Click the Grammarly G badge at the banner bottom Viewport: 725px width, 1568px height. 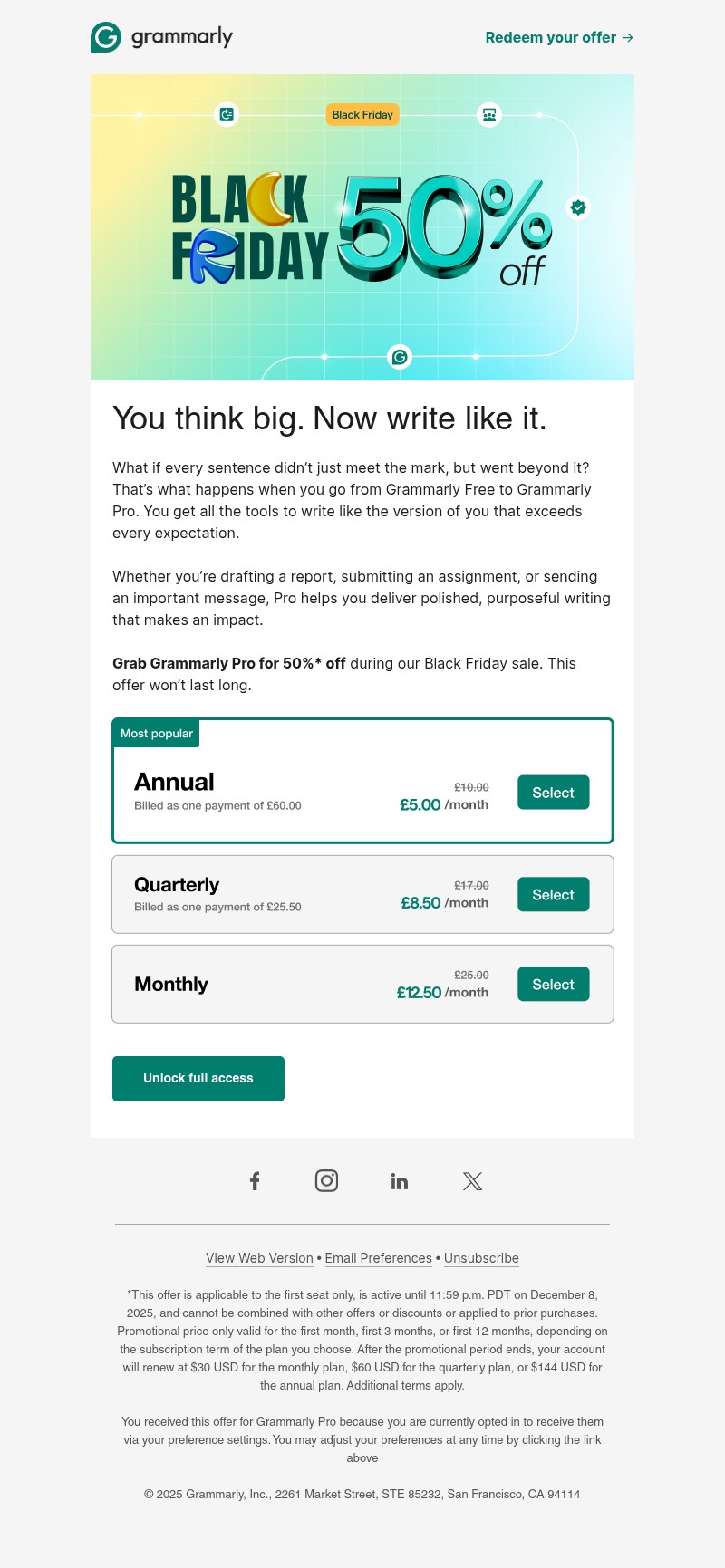[x=399, y=357]
